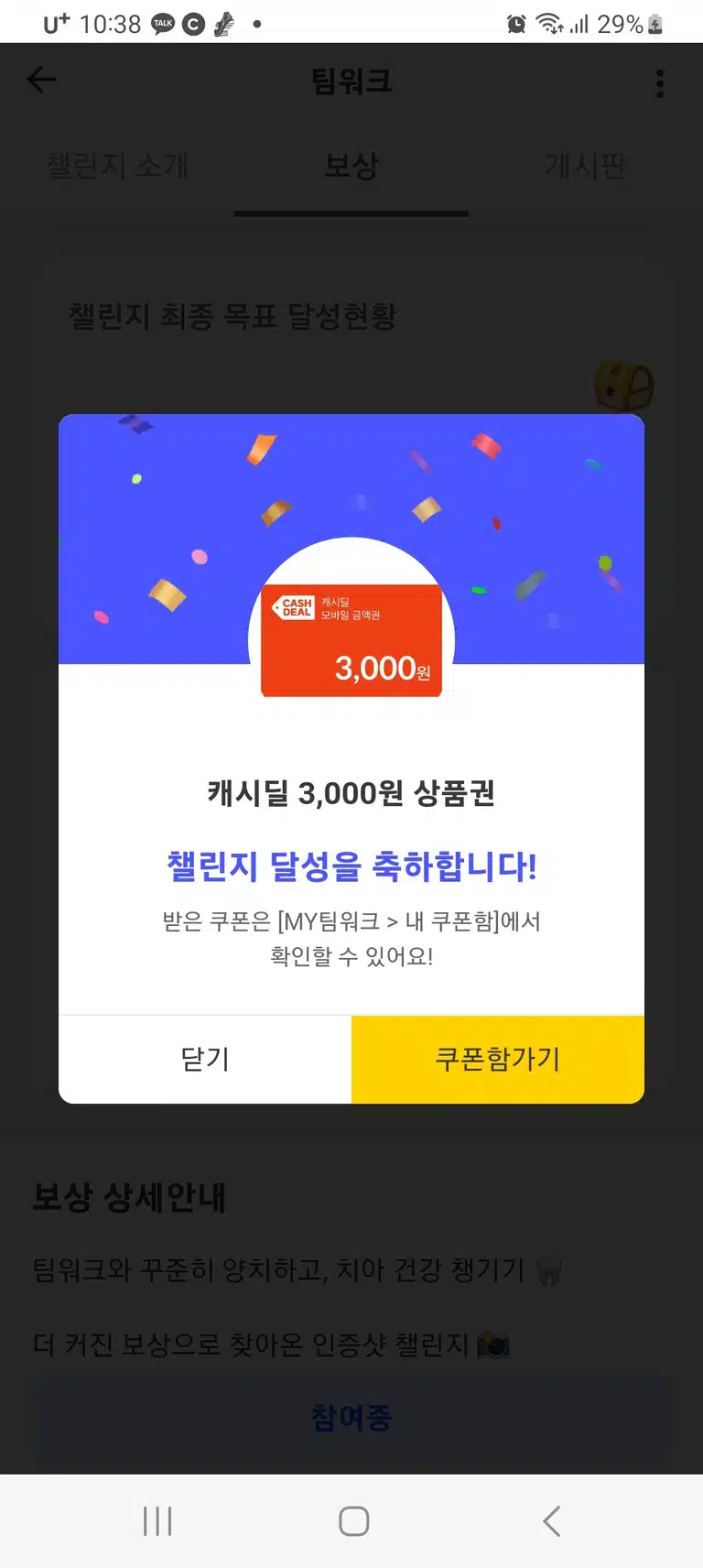Open recent apps from the navigation bar
This screenshot has width=703, height=1568.
(157, 1521)
